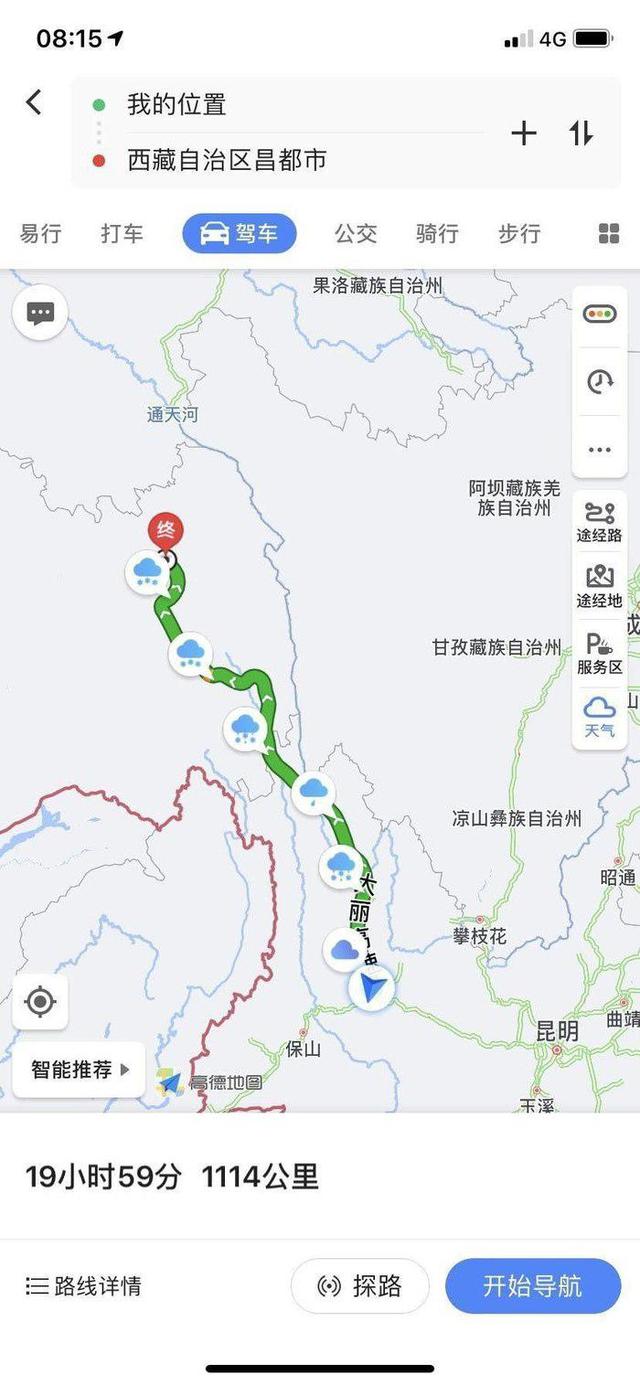Open the feedback message bubble
This screenshot has width=640, height=1385.
click(40, 314)
